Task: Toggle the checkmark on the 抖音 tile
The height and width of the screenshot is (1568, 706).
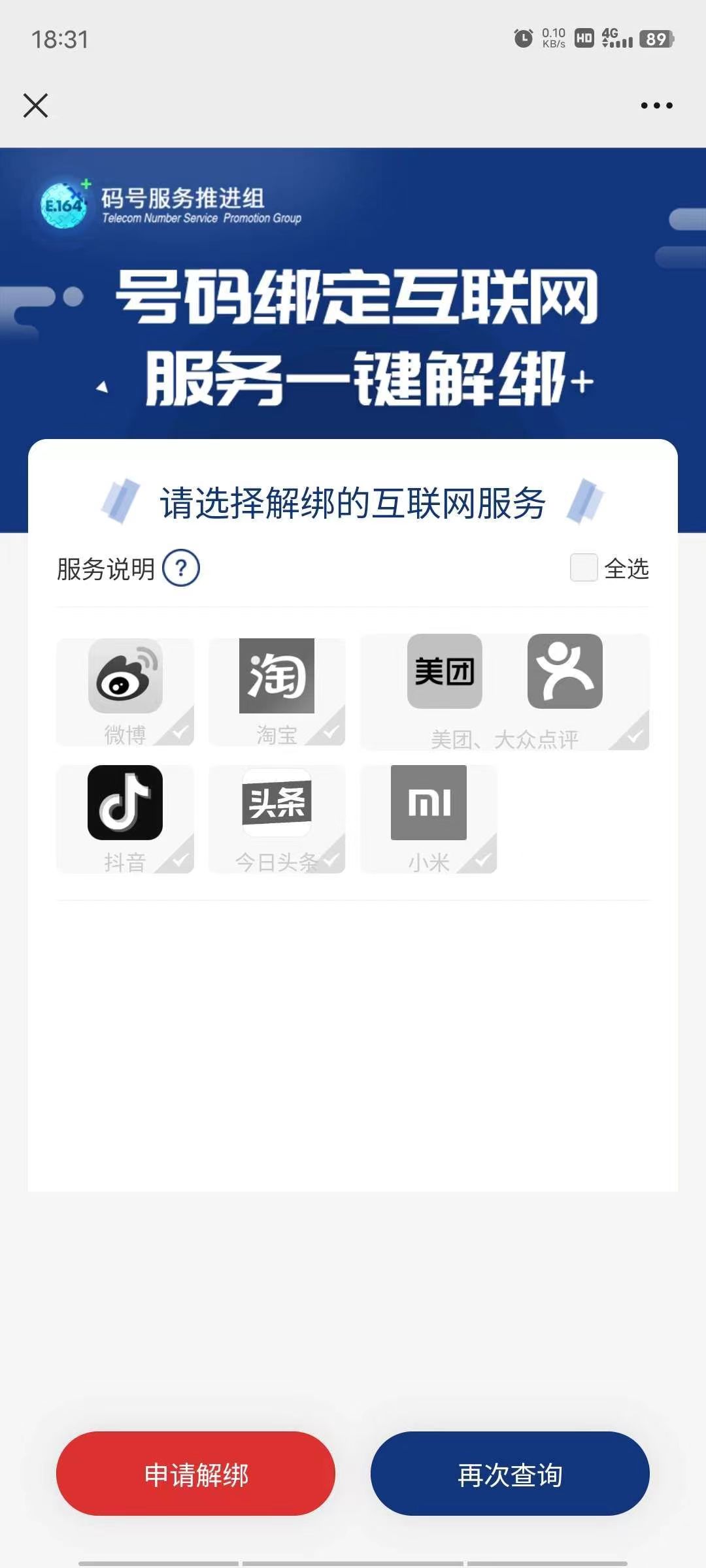Action: 177,860
